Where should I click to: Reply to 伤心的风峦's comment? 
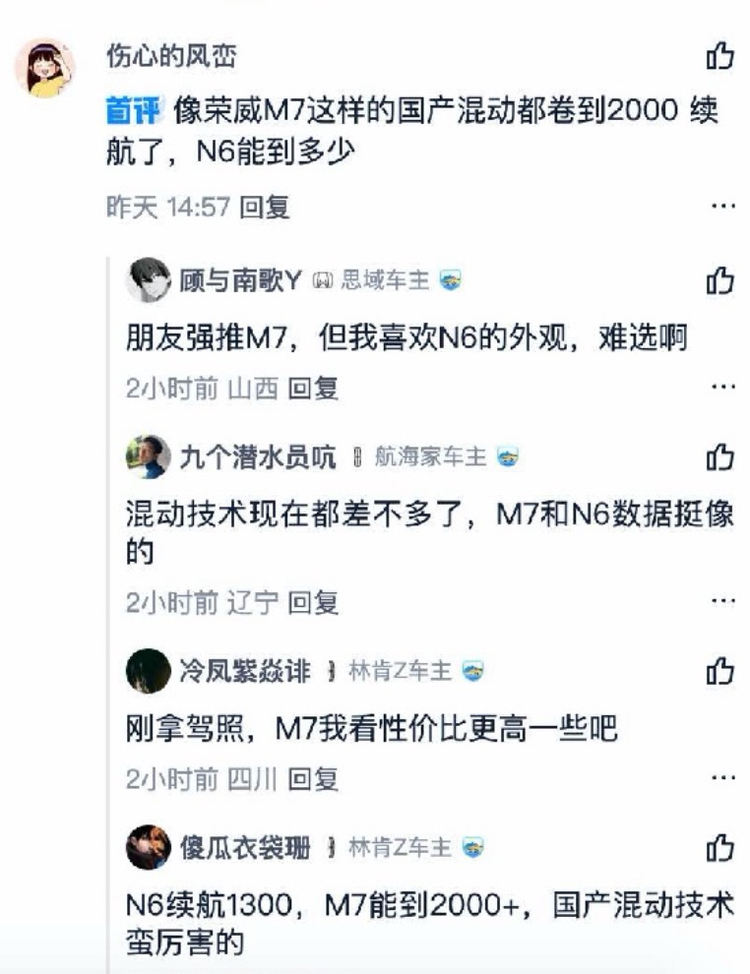(265, 207)
